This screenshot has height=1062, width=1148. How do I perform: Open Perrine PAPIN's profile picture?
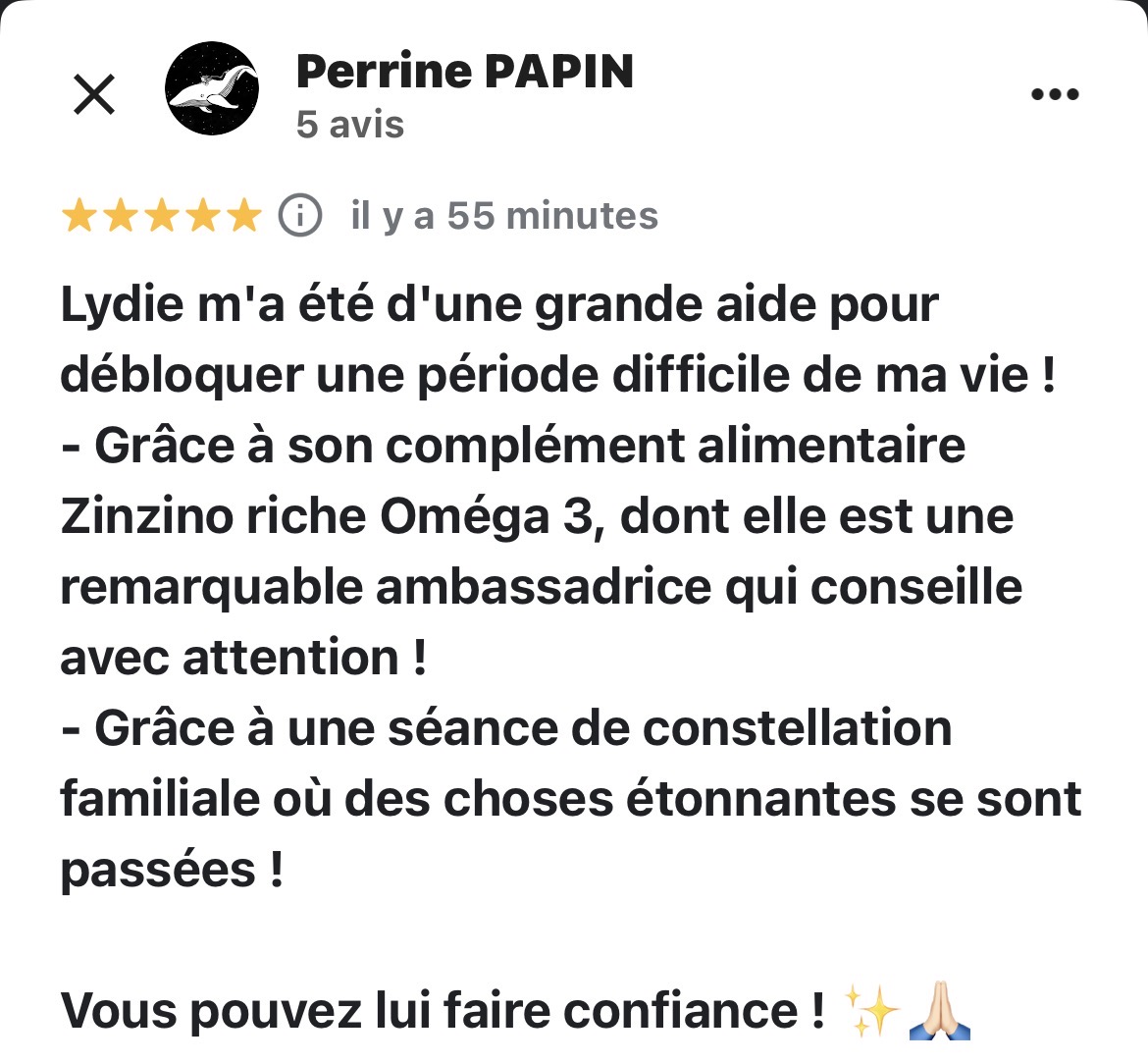[212, 88]
